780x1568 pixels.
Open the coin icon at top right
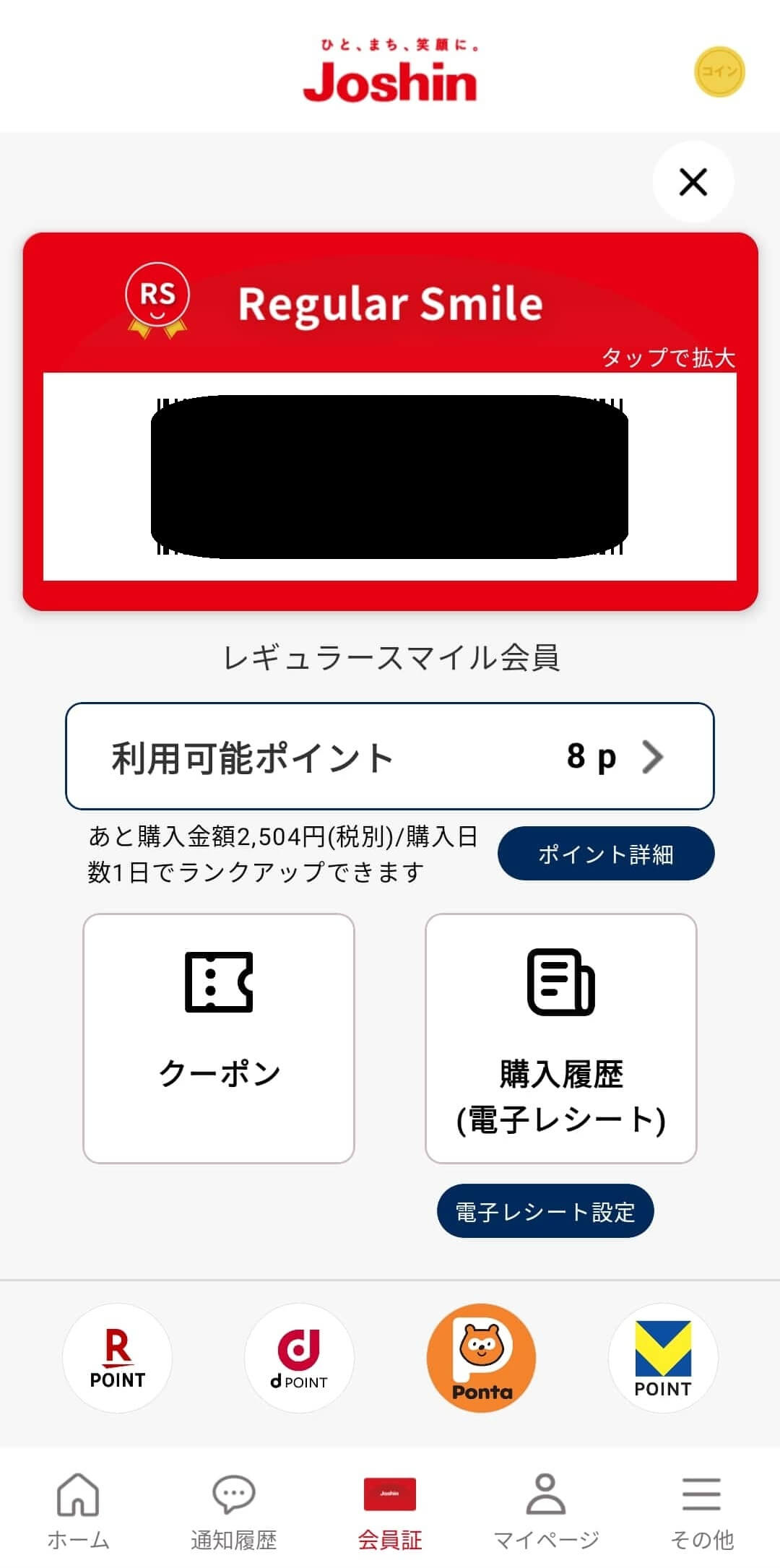point(719,72)
